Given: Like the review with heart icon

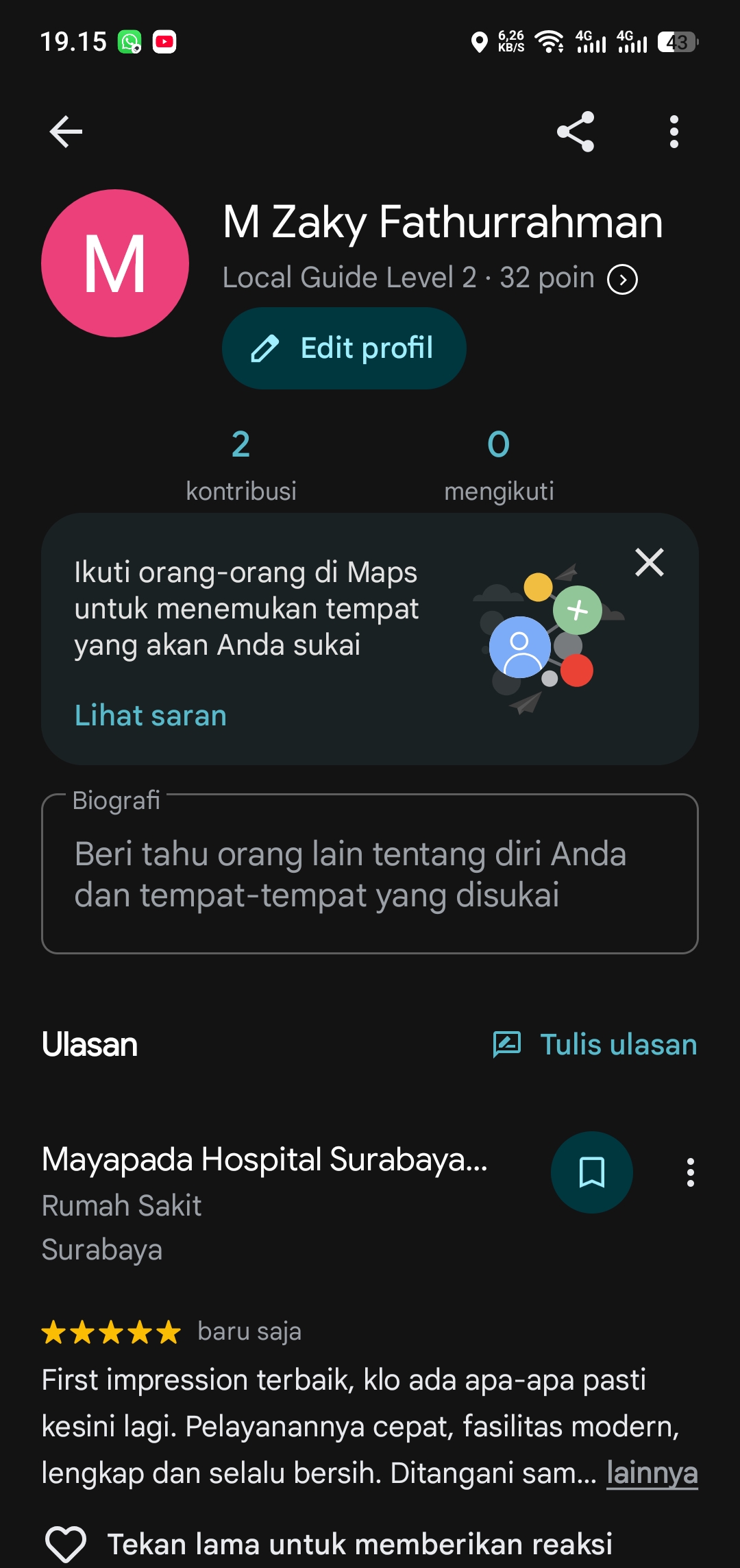Looking at the screenshot, I should click(x=66, y=1544).
